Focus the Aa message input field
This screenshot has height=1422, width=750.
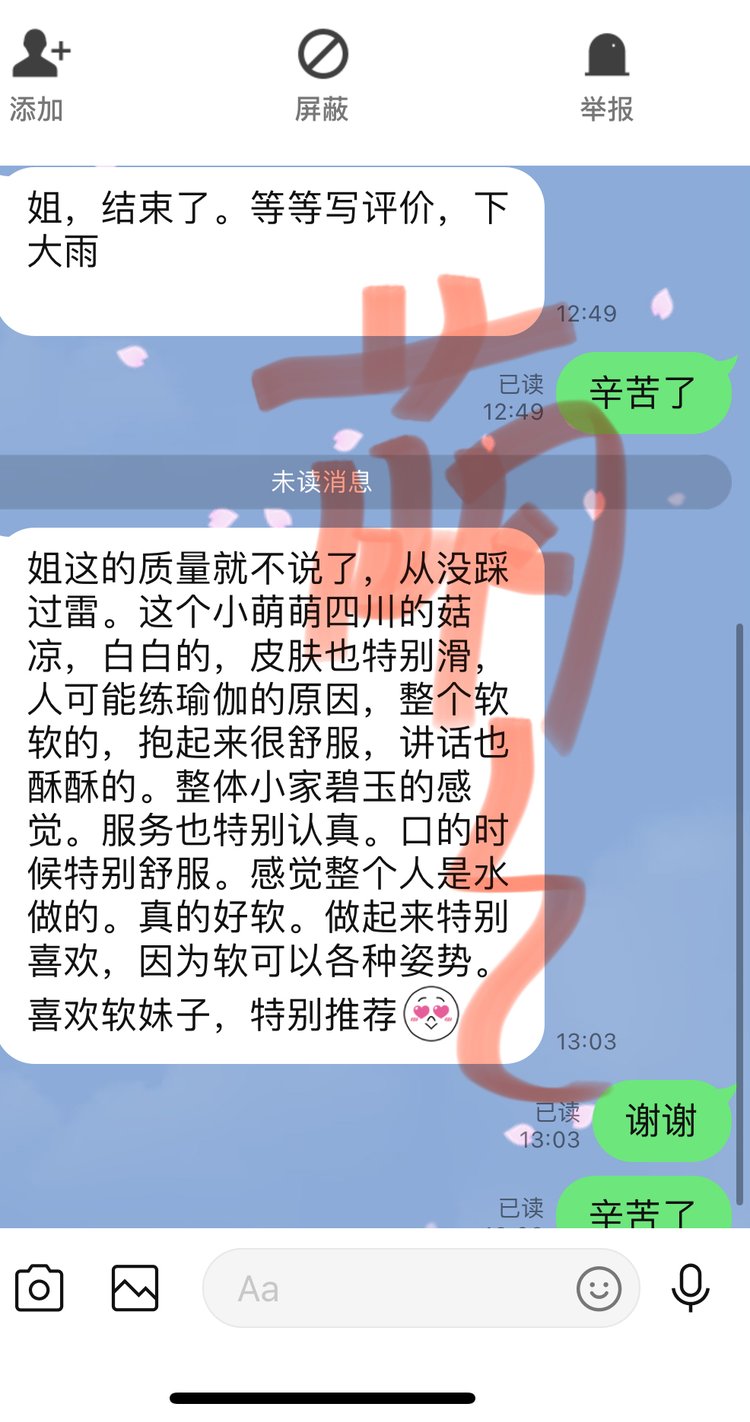pyautogui.click(x=390, y=1288)
